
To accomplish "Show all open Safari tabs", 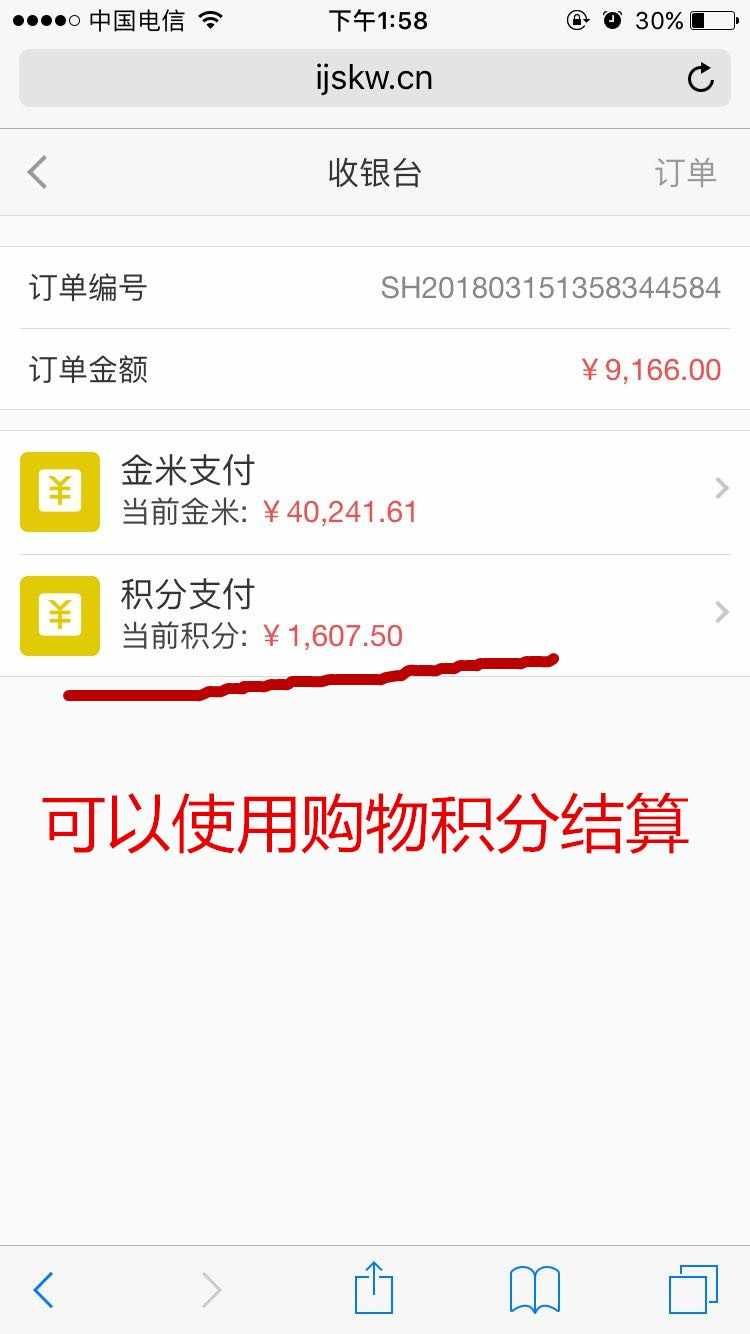I will [693, 1290].
